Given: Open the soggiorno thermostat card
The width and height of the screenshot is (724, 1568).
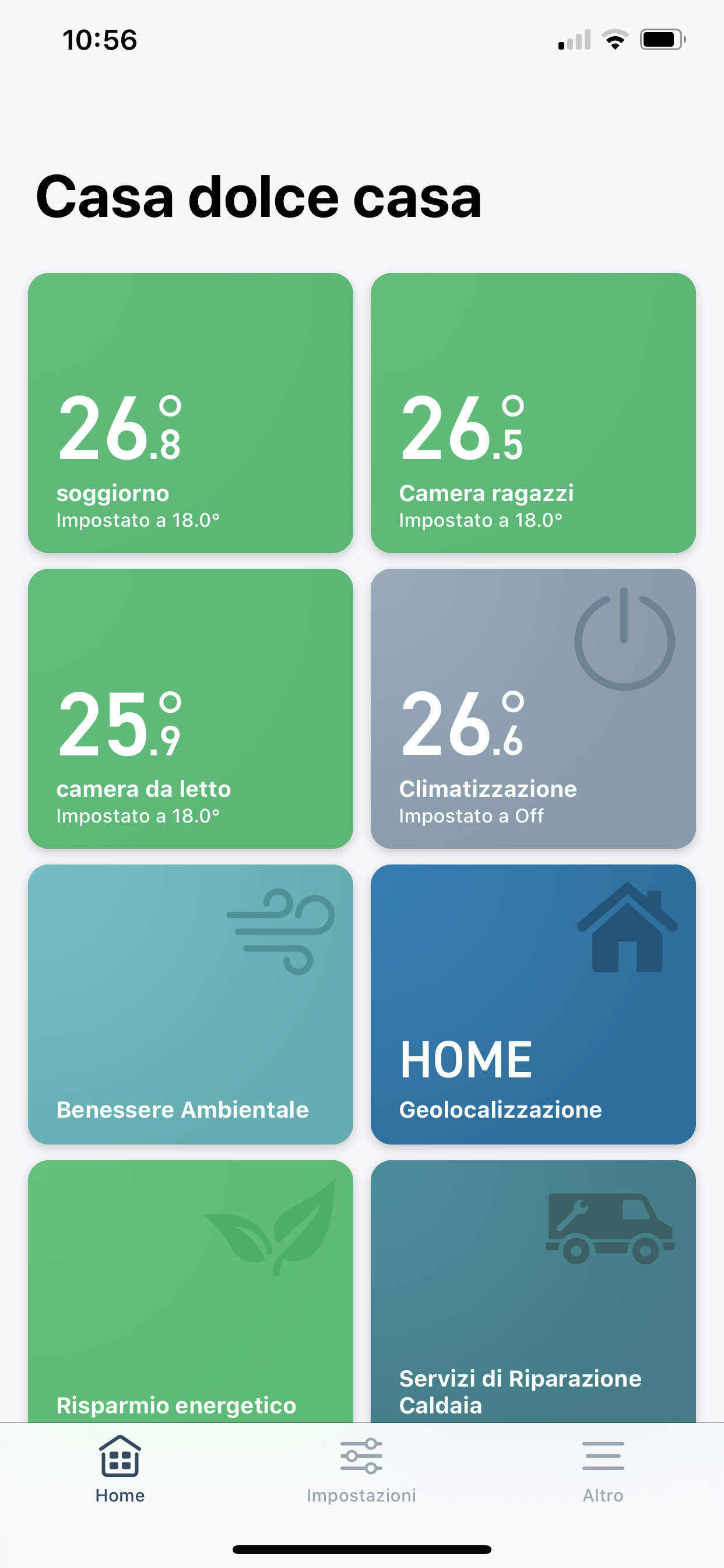Looking at the screenshot, I should (x=191, y=412).
